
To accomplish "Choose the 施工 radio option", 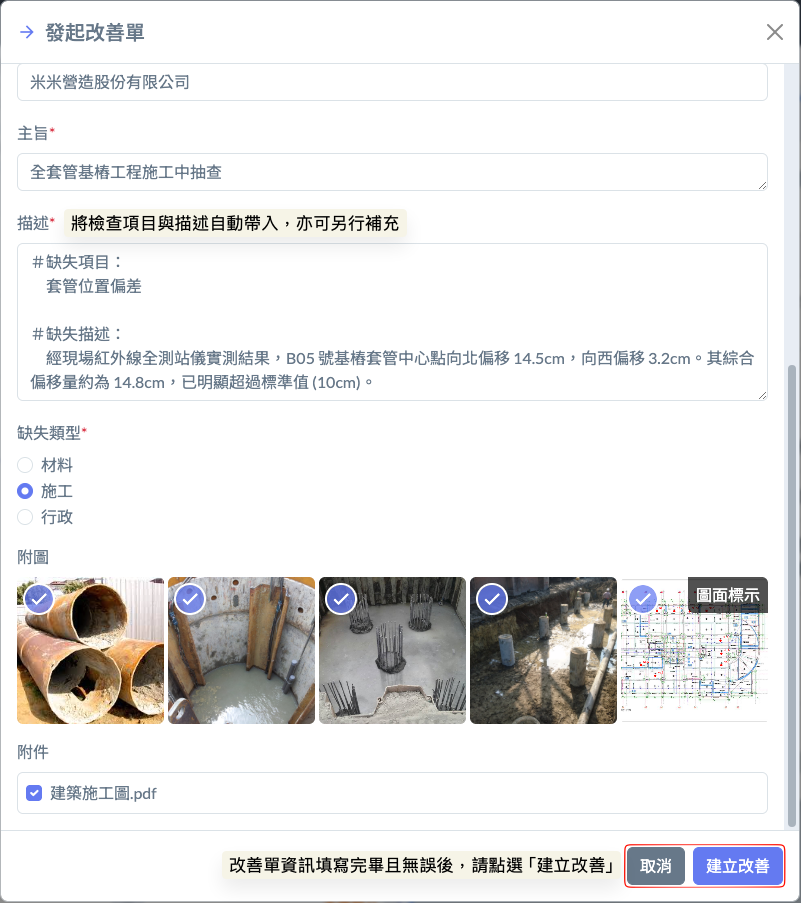I will (x=26, y=491).
